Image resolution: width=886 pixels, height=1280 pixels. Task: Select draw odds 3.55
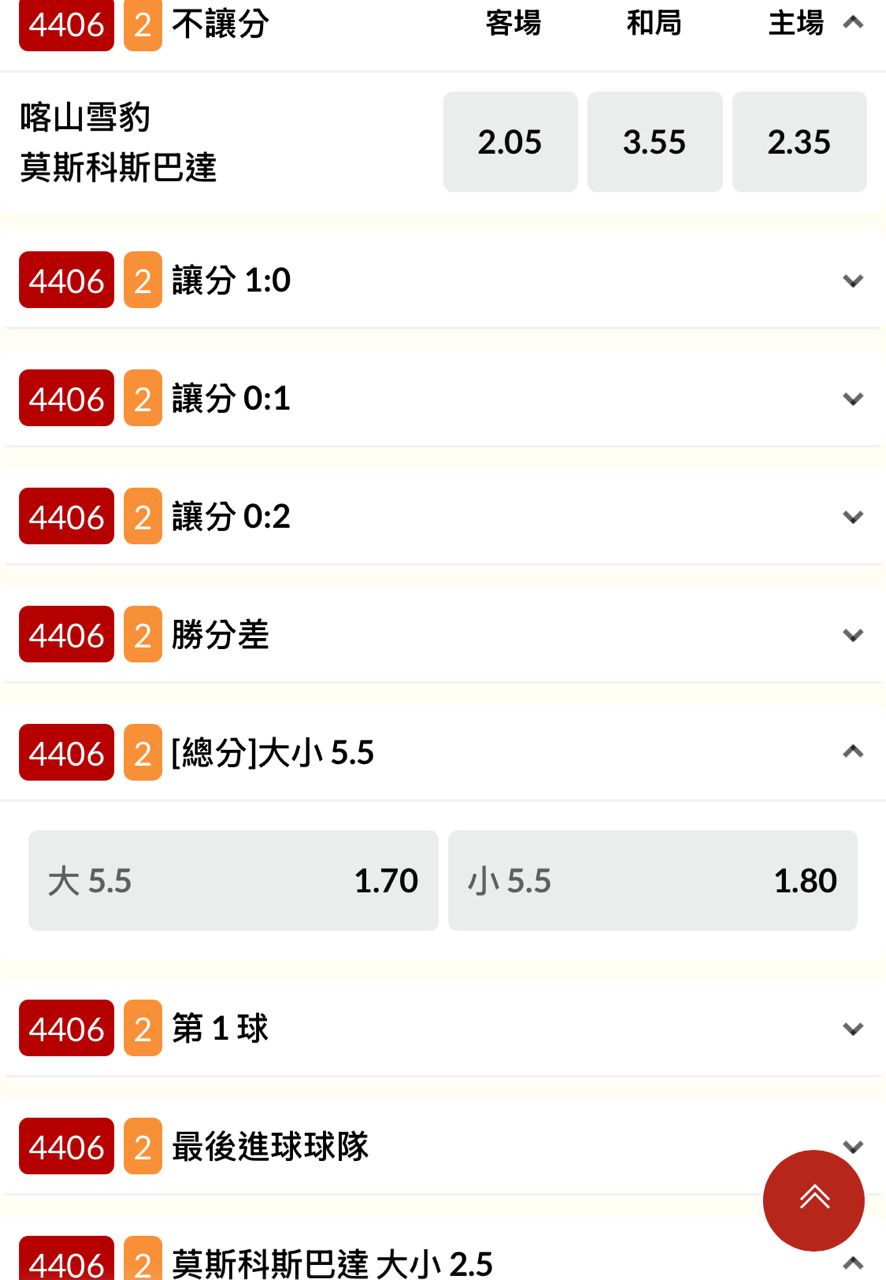[654, 142]
